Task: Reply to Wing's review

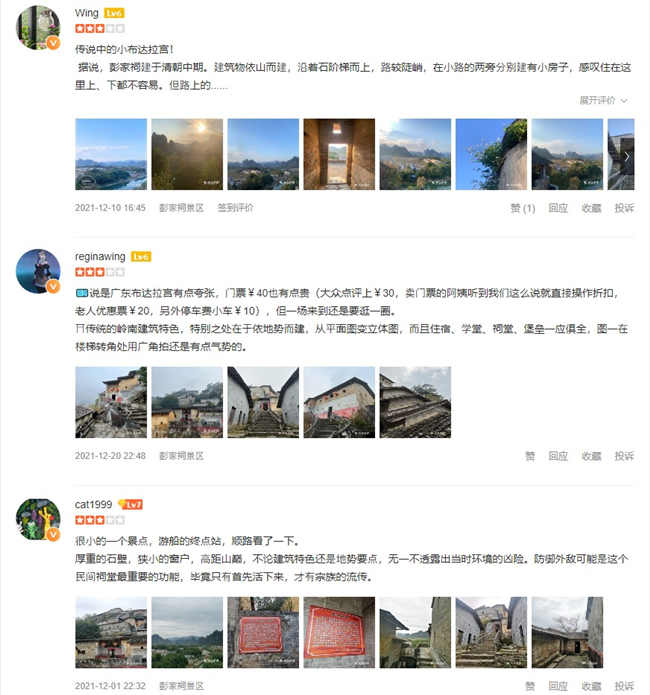Action: coord(558,208)
